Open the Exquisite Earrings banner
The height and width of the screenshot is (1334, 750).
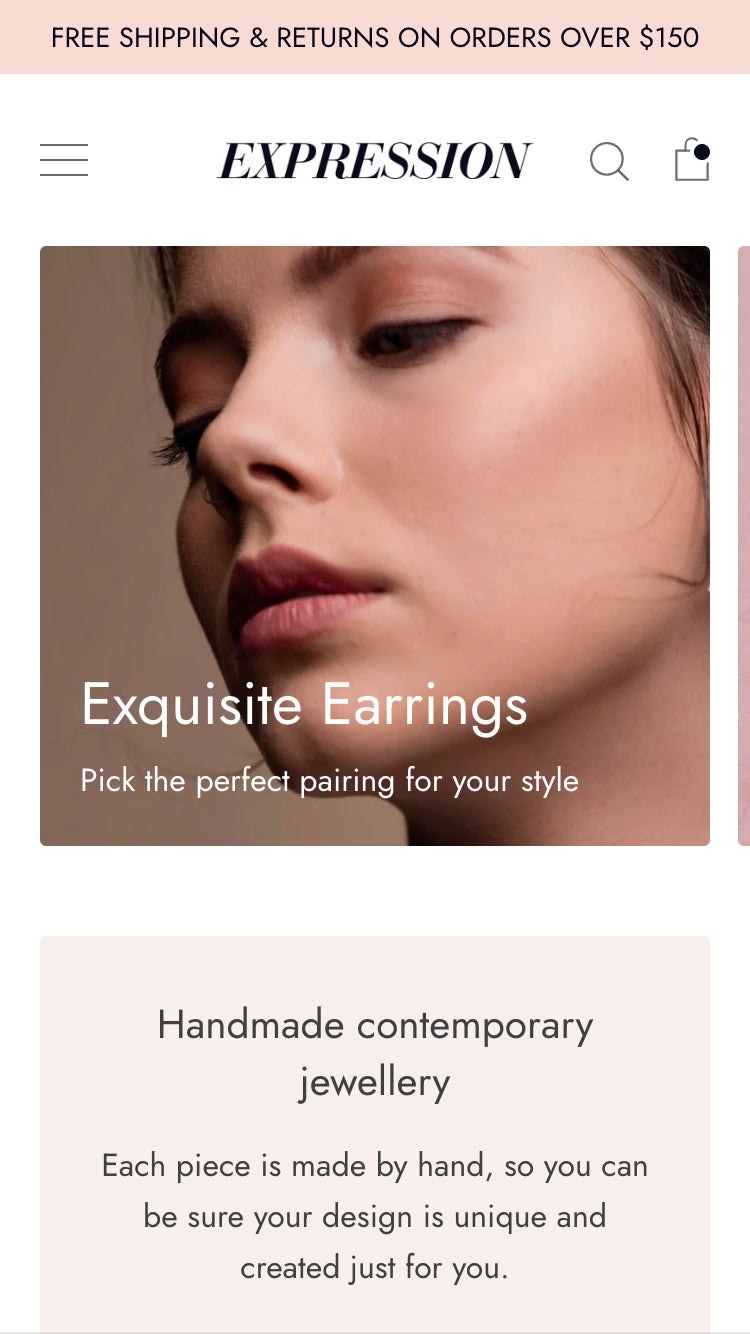[x=375, y=546]
